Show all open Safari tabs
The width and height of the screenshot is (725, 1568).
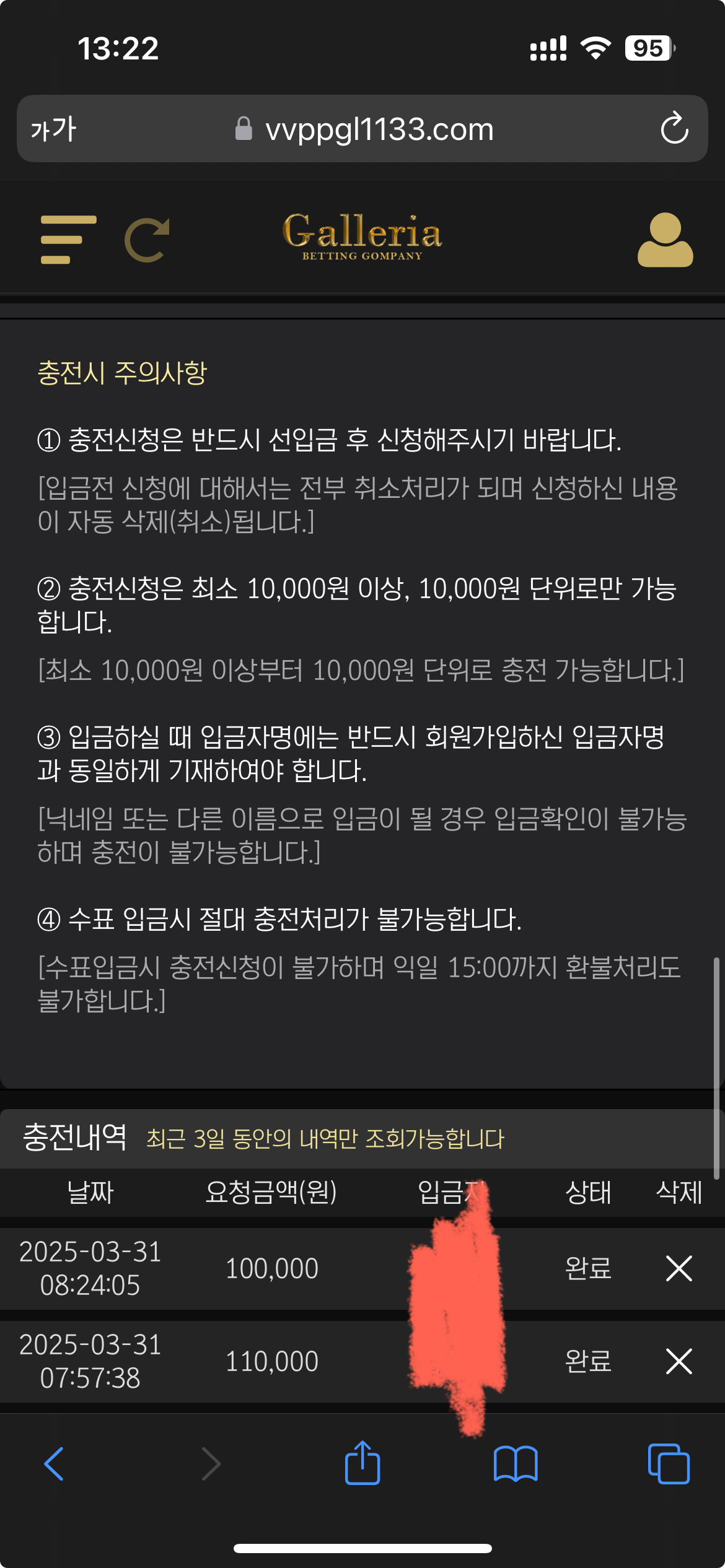tap(668, 1464)
